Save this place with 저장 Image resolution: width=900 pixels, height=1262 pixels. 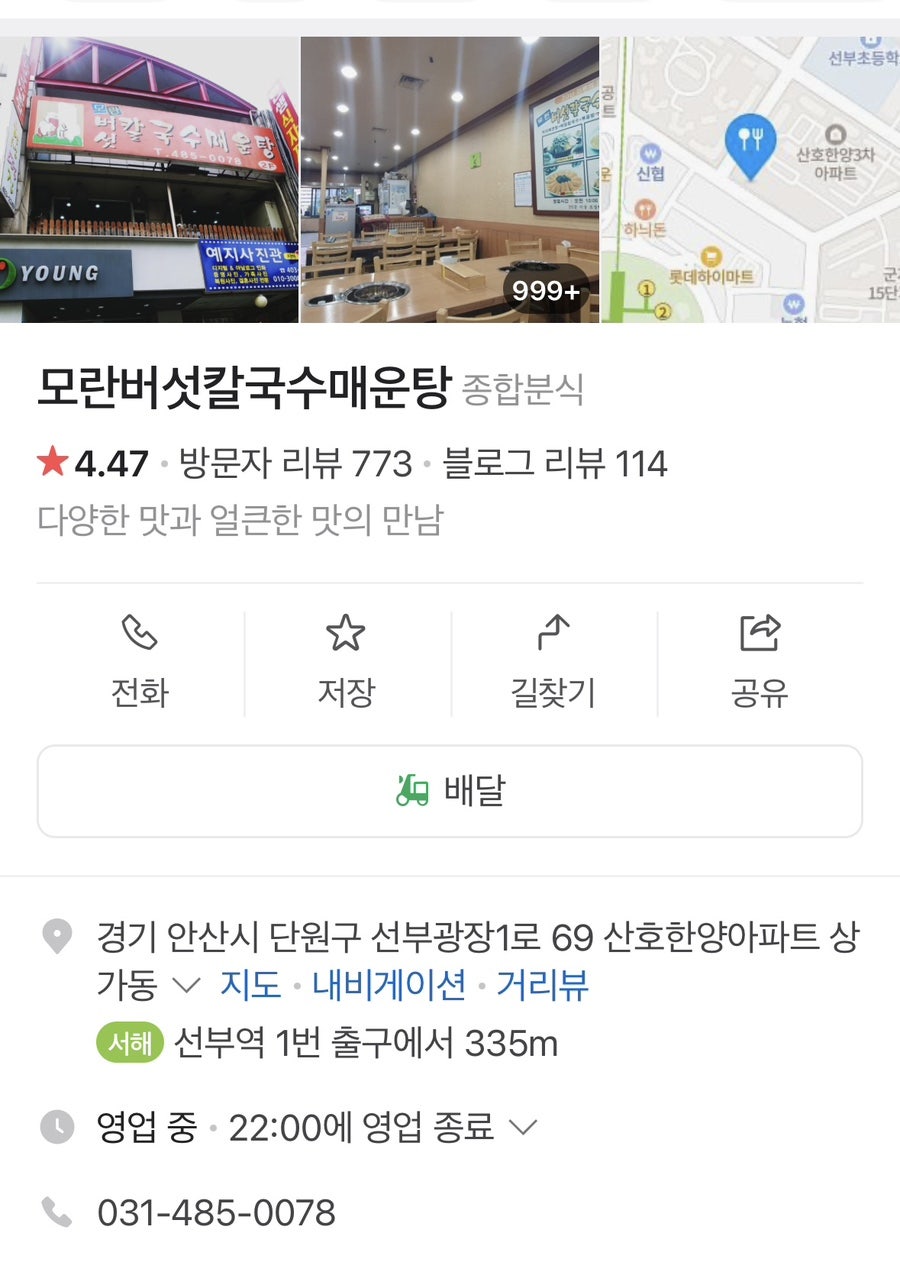[x=346, y=662]
